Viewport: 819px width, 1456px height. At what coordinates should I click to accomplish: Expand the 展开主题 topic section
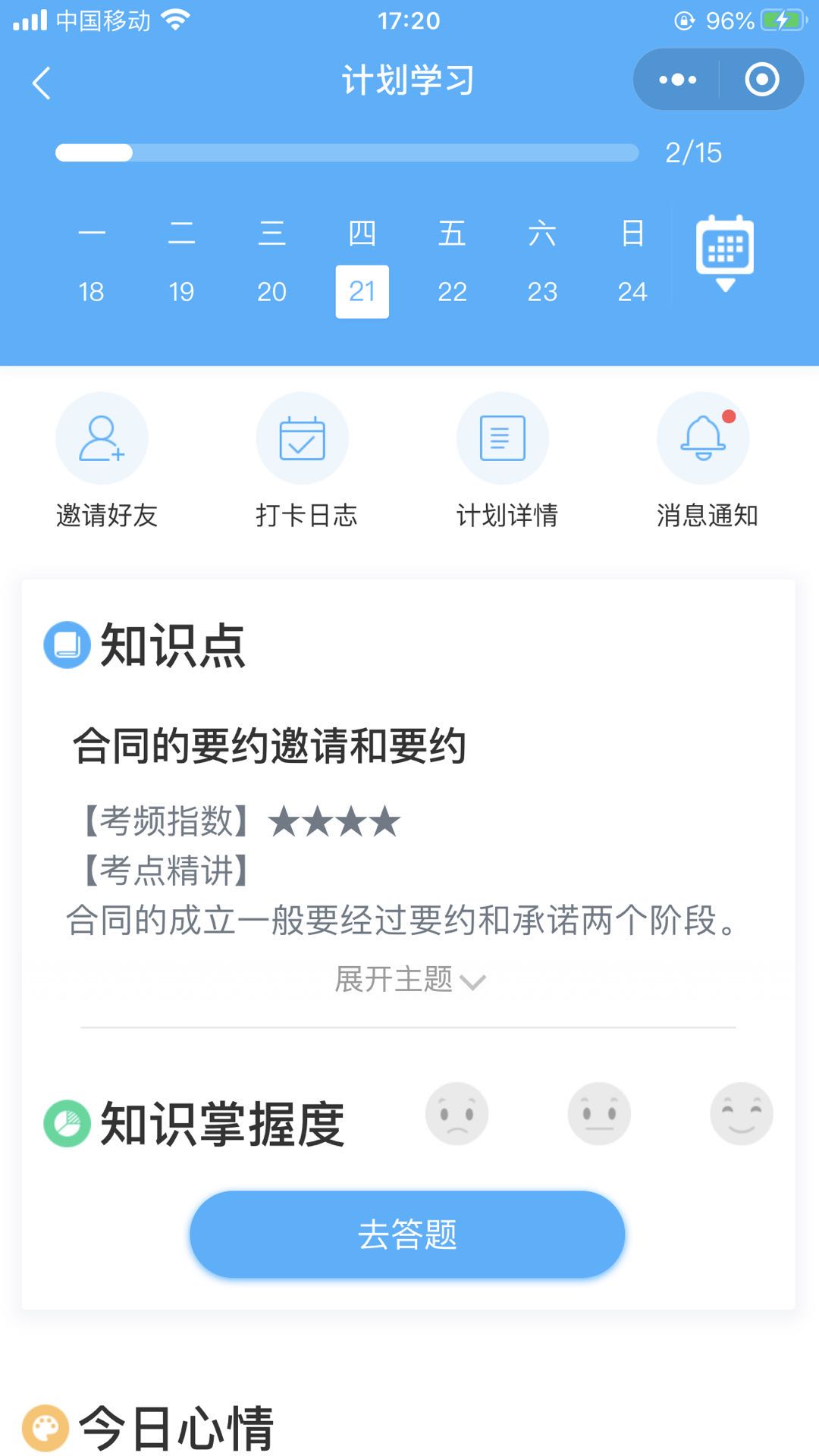tap(409, 980)
